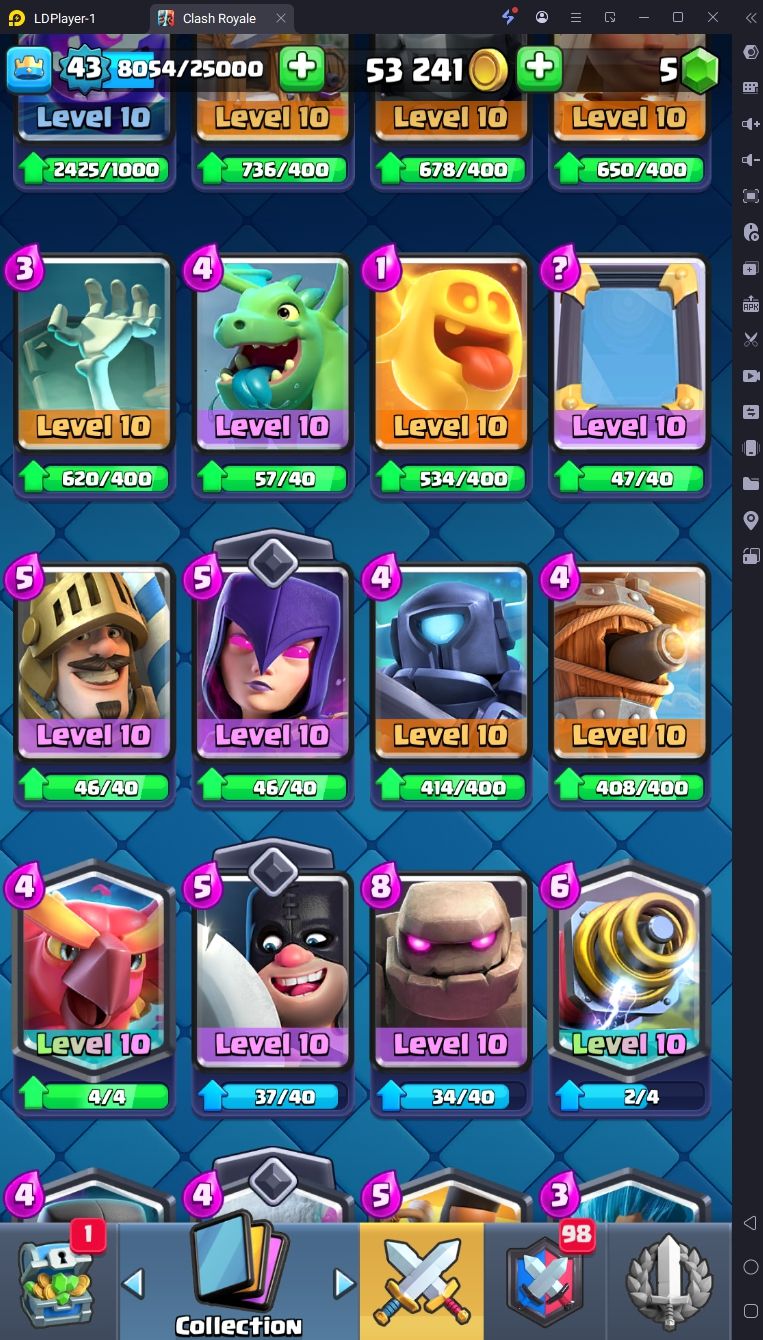Open the Clan tab with 98 badge
This screenshot has width=763, height=1340.
545,1281
